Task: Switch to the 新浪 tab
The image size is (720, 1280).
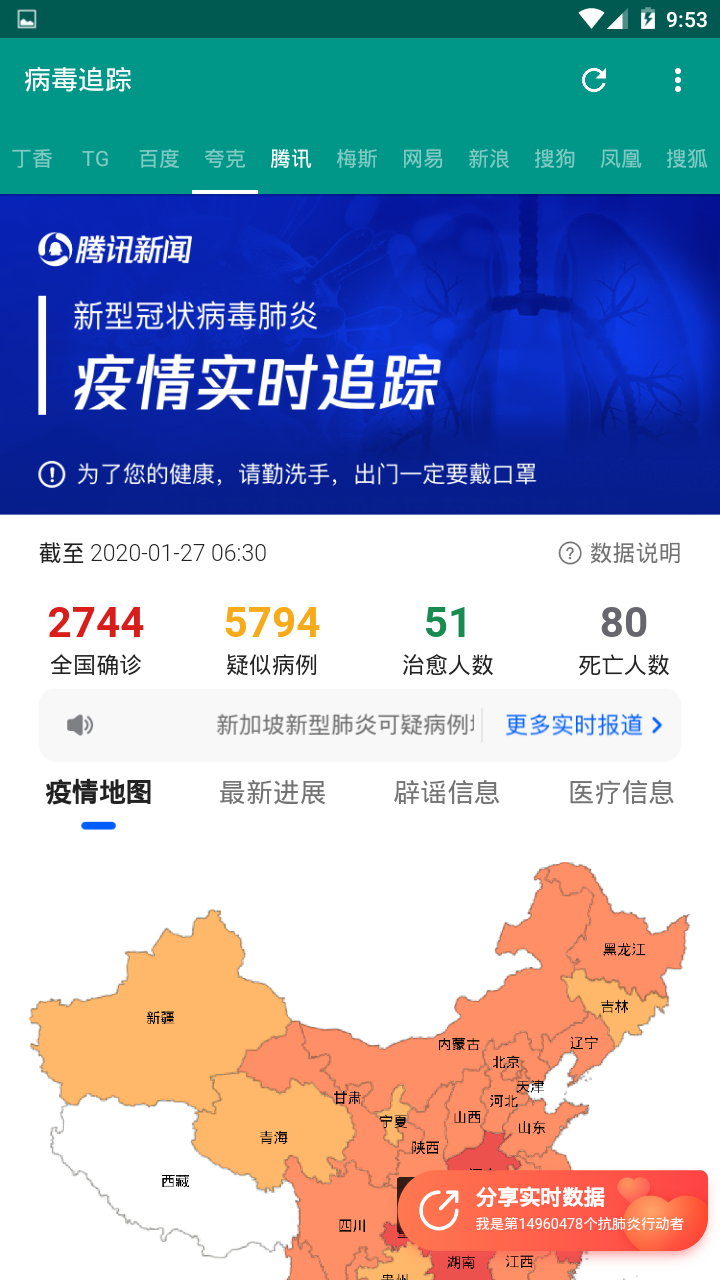Action: [x=489, y=159]
